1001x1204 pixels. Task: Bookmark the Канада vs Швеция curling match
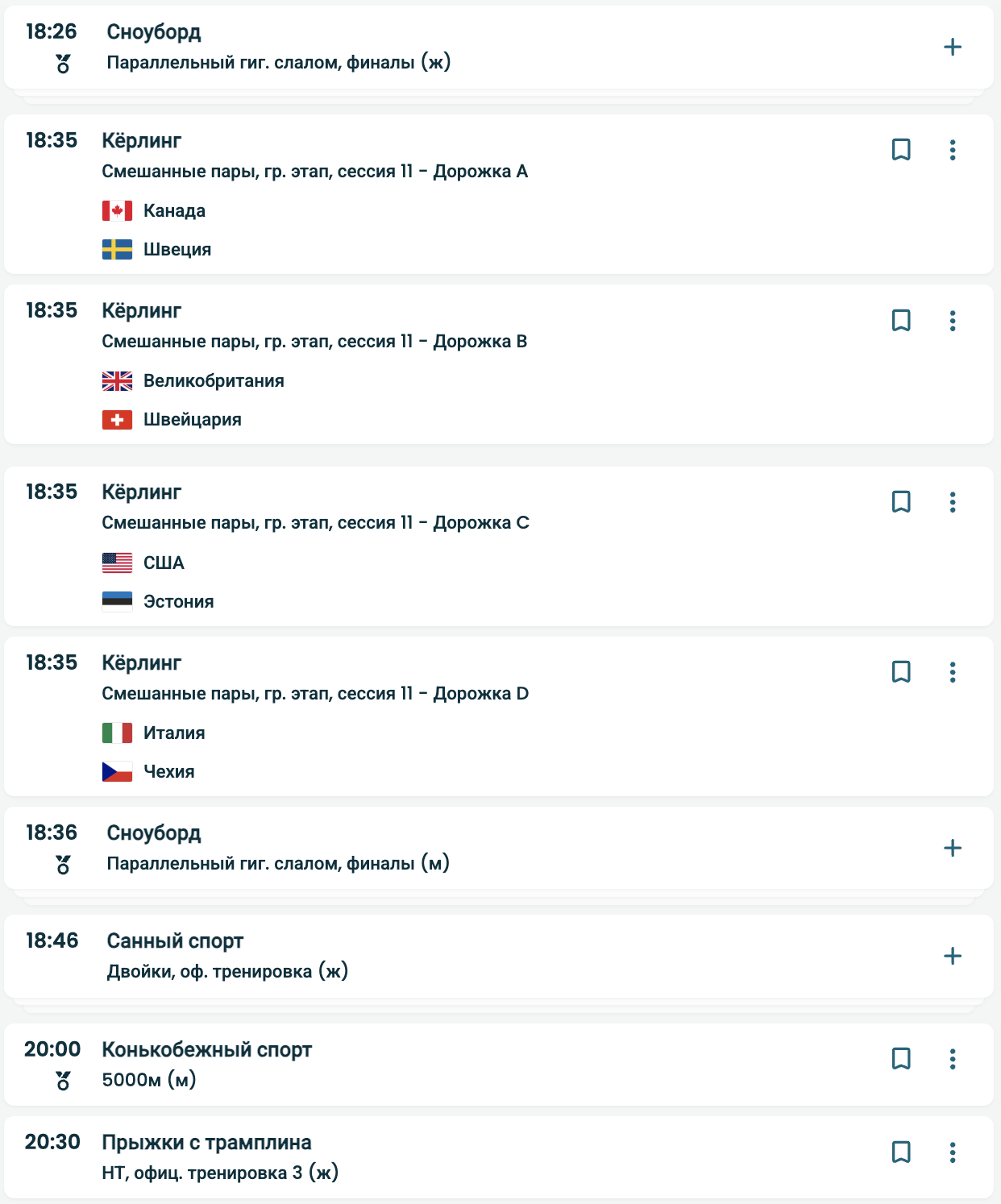pyautogui.click(x=901, y=150)
